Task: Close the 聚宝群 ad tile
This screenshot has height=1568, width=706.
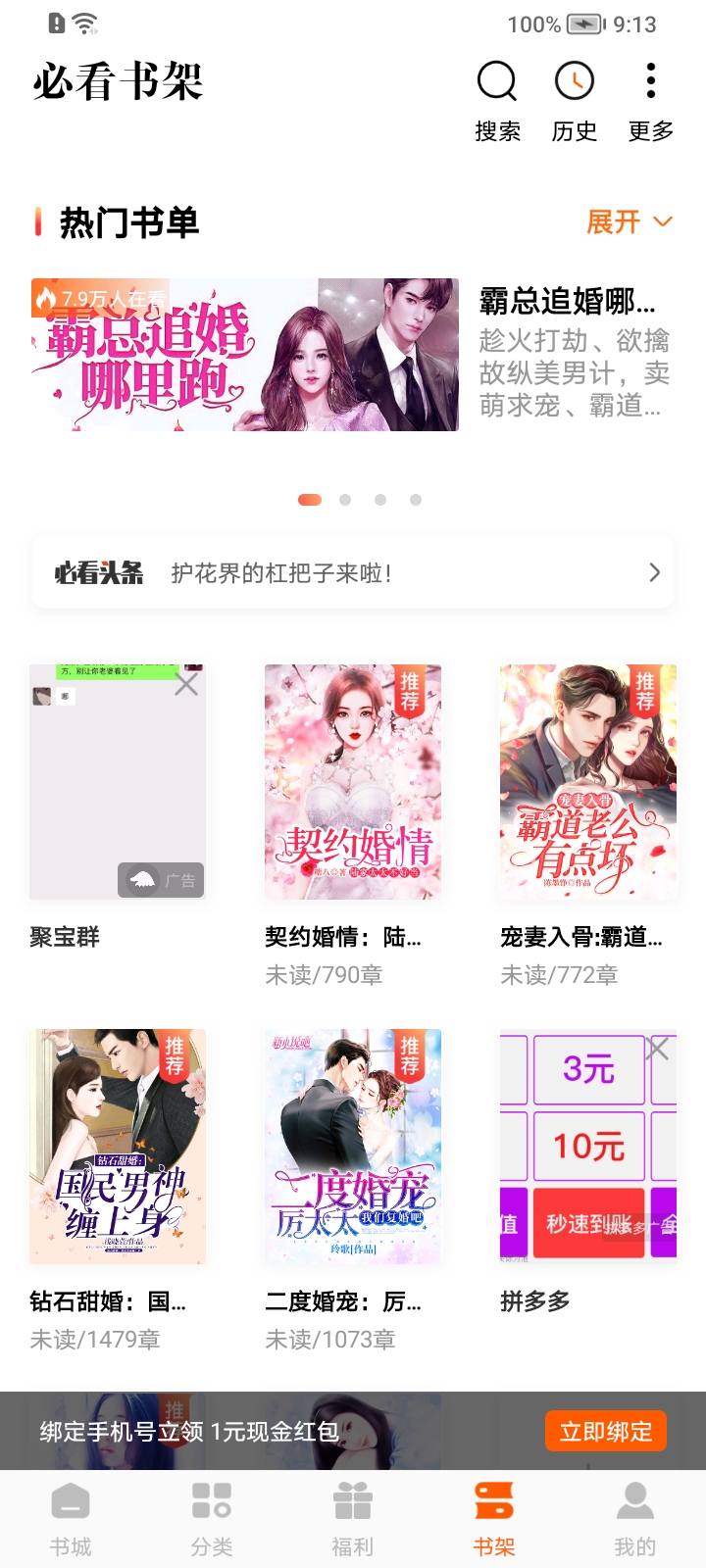Action: point(186,683)
